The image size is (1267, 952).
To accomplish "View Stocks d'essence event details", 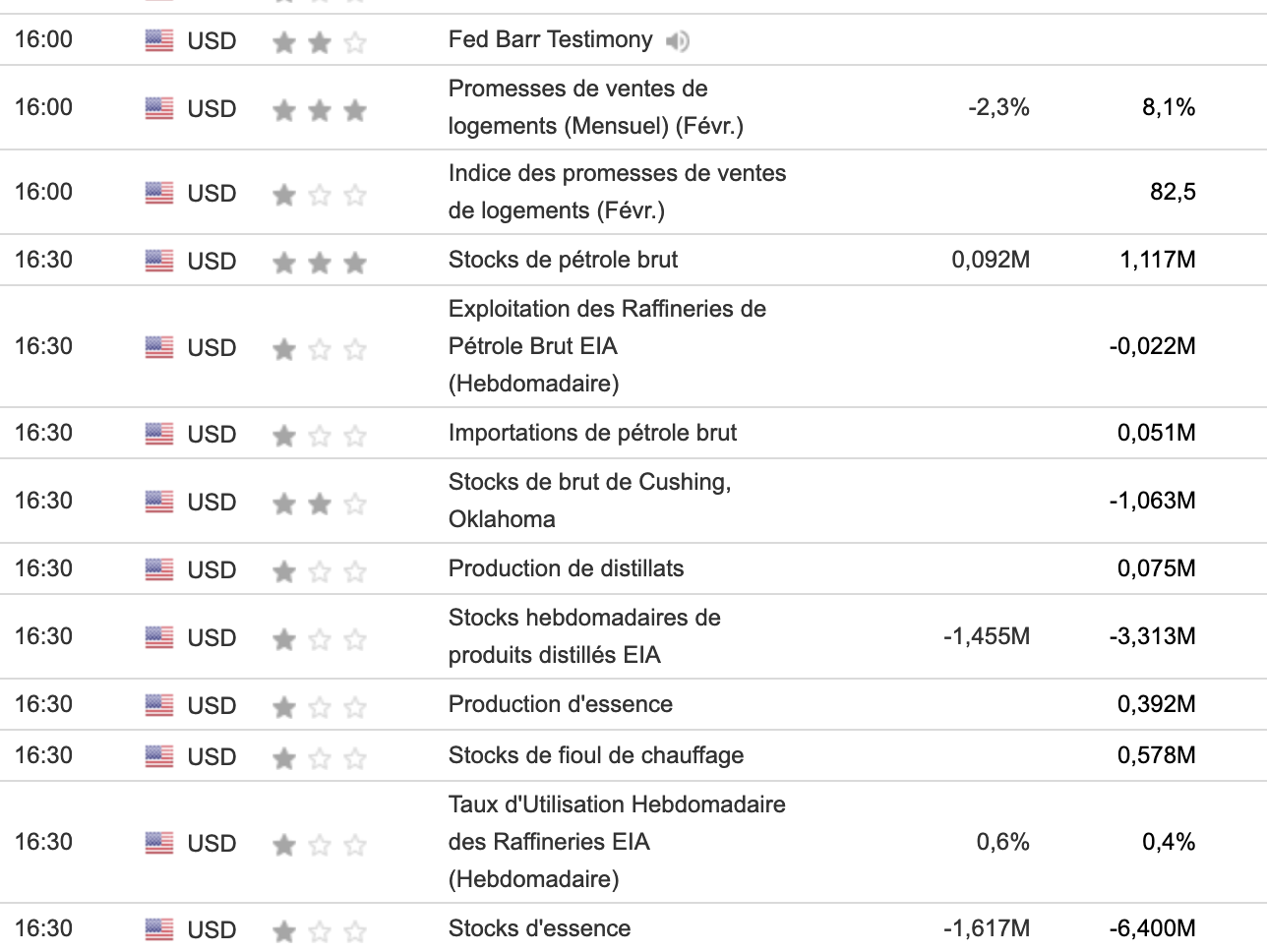I will pos(539,928).
